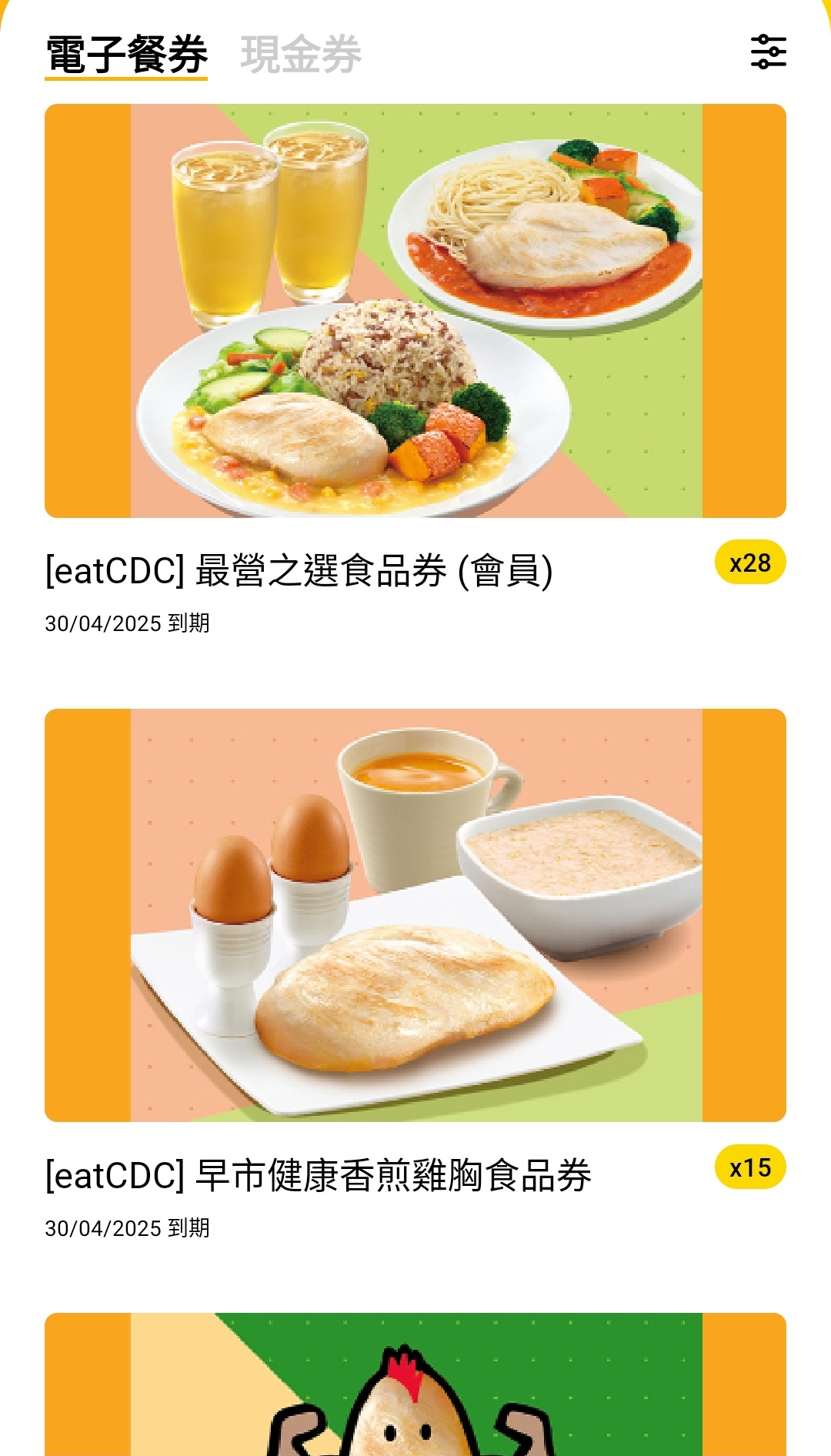Select the 電子餐券 tab
This screenshot has height=1456, width=831.
(x=126, y=55)
